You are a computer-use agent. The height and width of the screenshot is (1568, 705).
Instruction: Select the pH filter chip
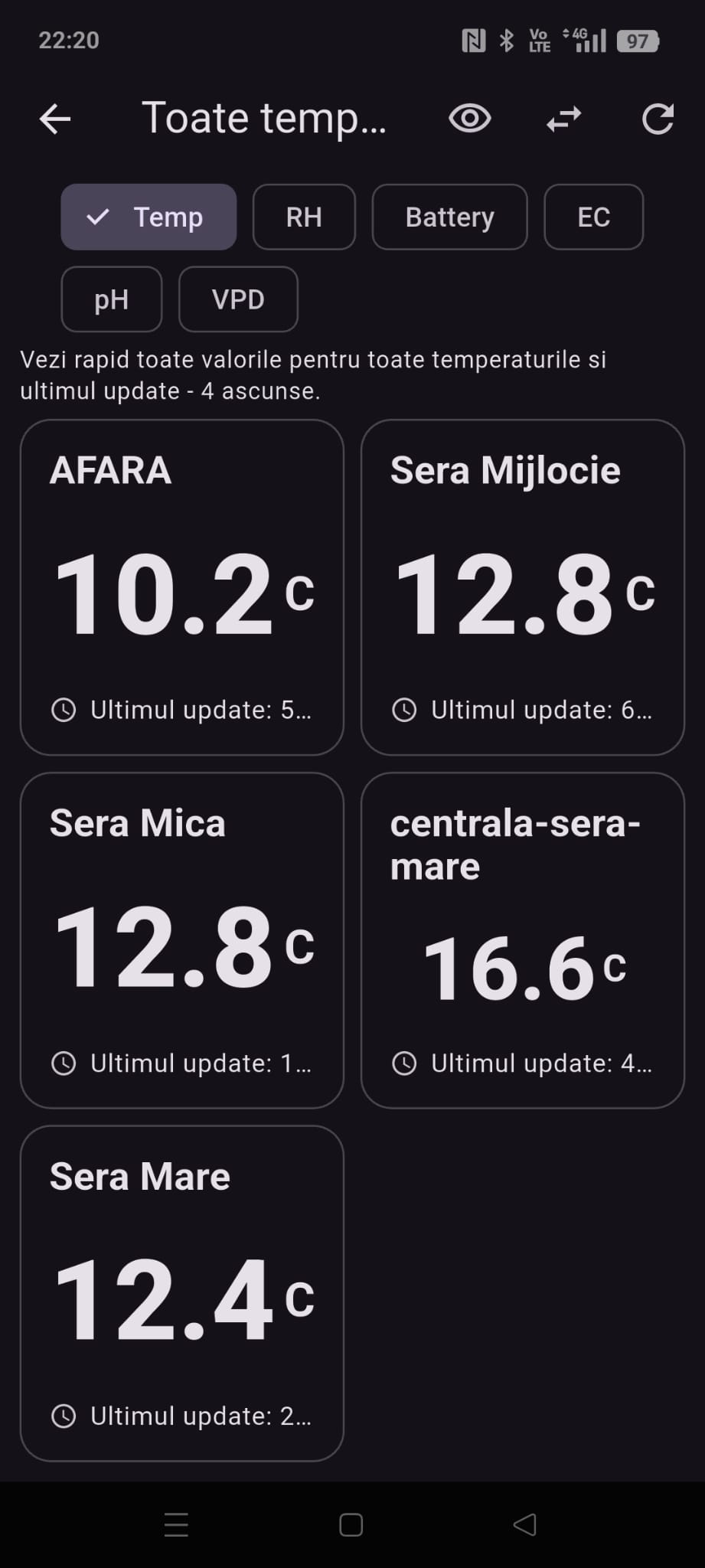111,299
